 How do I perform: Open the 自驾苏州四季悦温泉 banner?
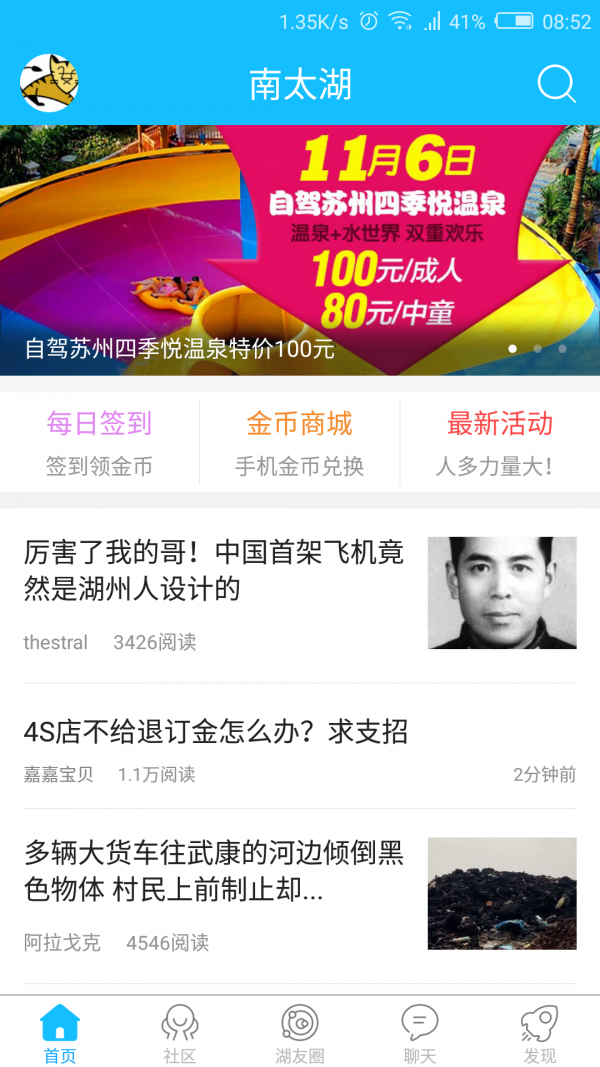(x=300, y=250)
